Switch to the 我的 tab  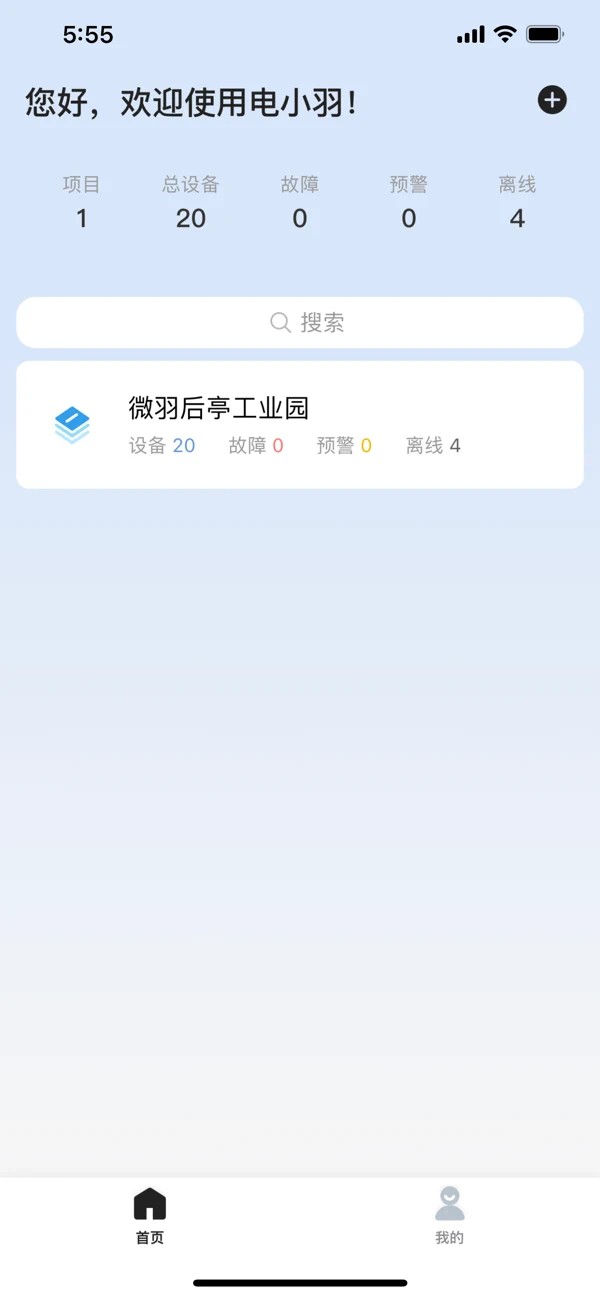449,1214
